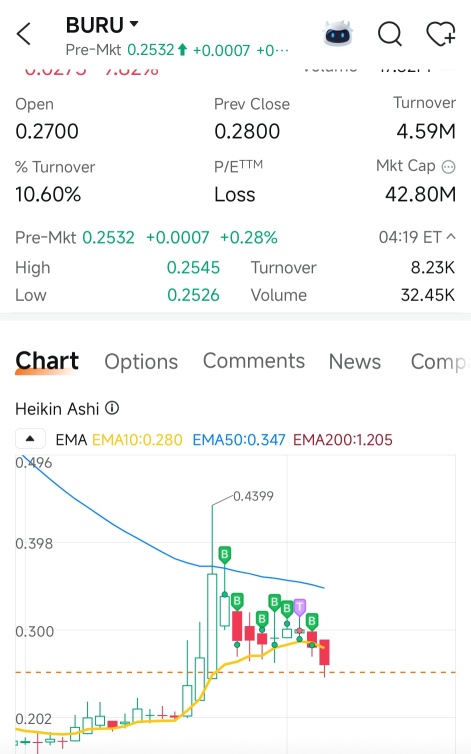Switch to the Comments tab

[254, 361]
